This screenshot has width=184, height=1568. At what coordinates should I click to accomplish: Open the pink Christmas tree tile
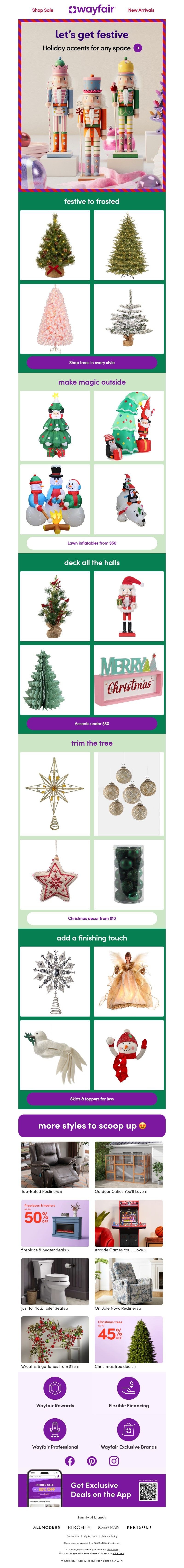(x=55, y=318)
